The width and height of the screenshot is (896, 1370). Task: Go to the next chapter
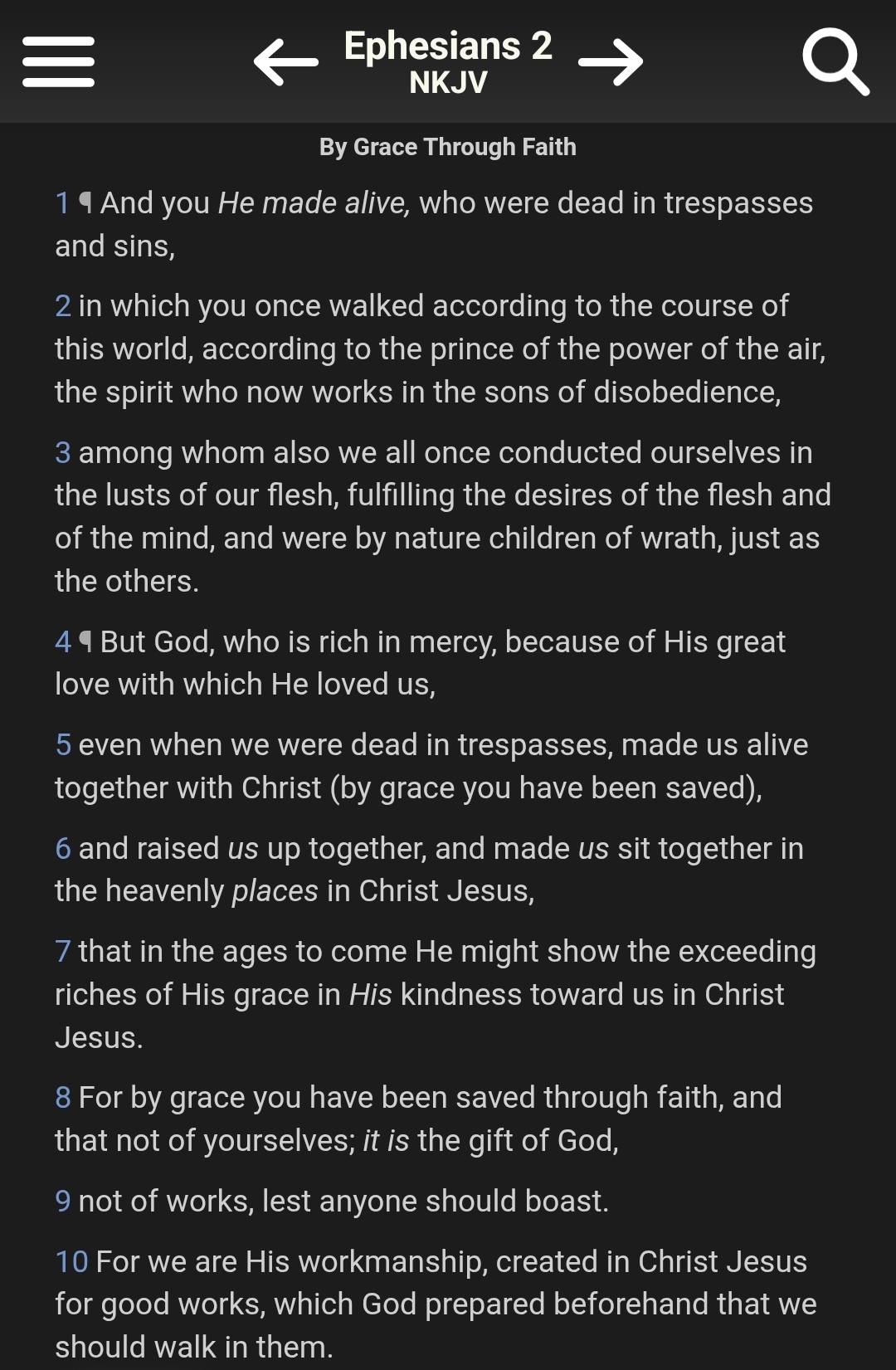(x=611, y=61)
